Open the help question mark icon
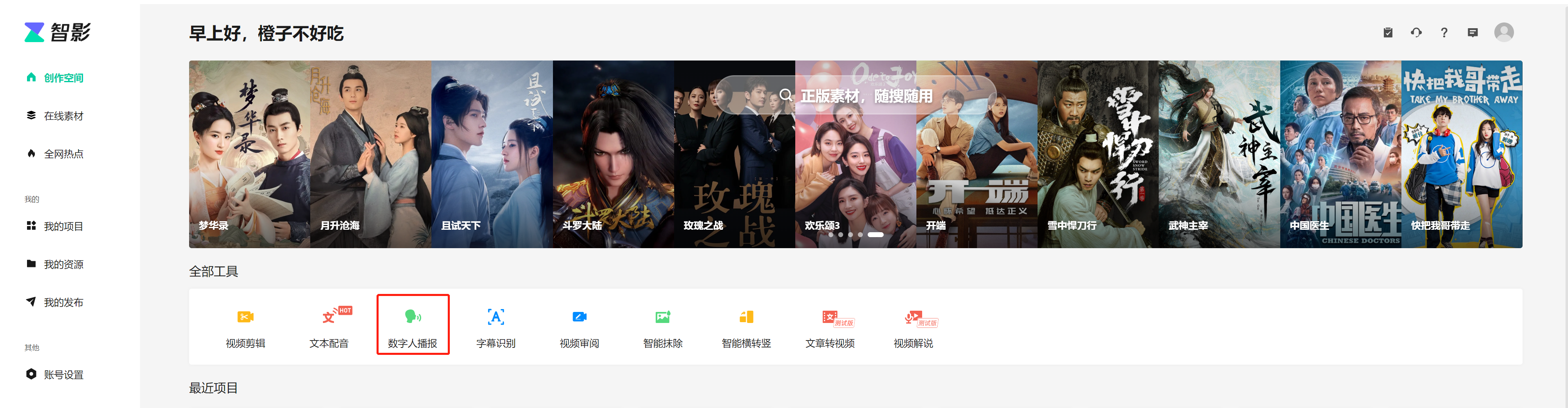The height and width of the screenshot is (408, 1568). (1444, 33)
